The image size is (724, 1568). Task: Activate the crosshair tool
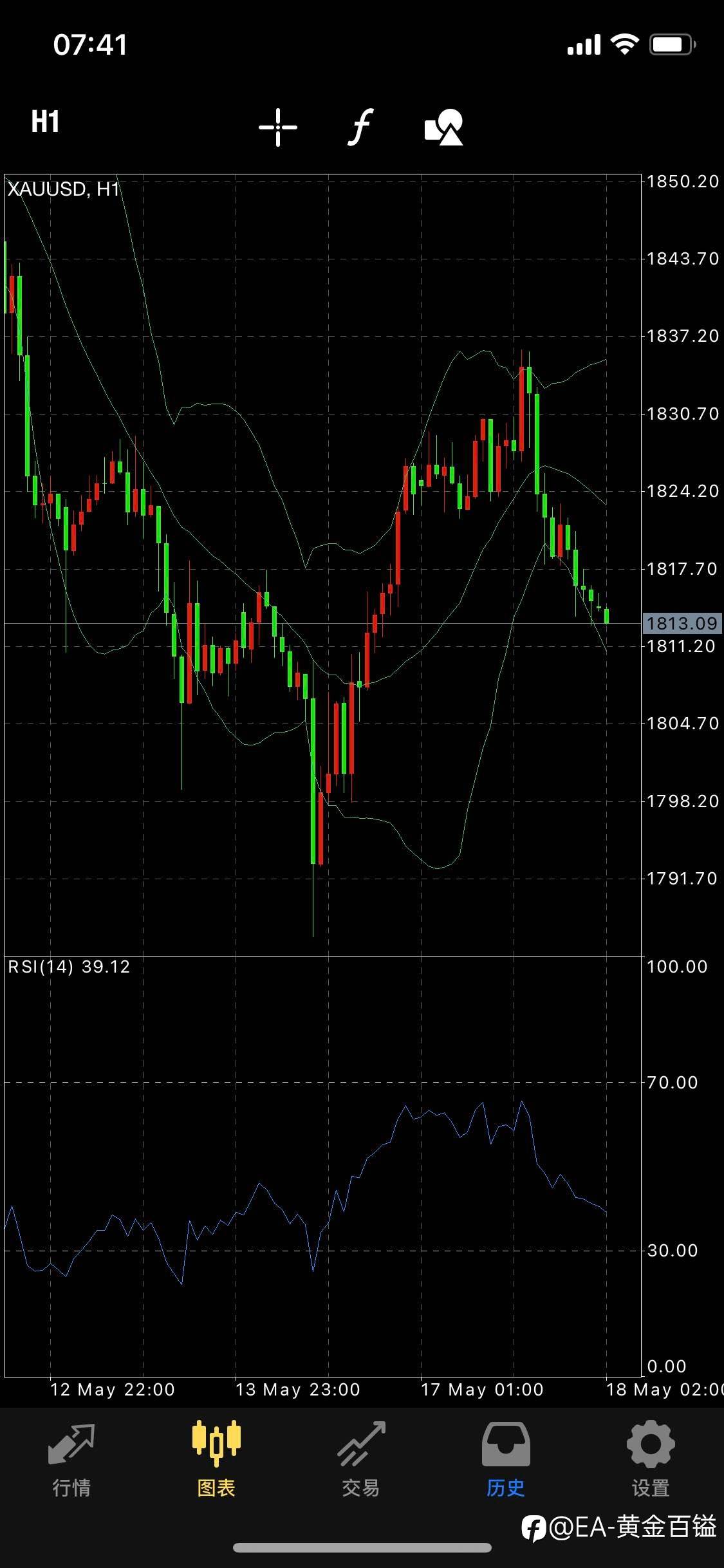coord(278,127)
